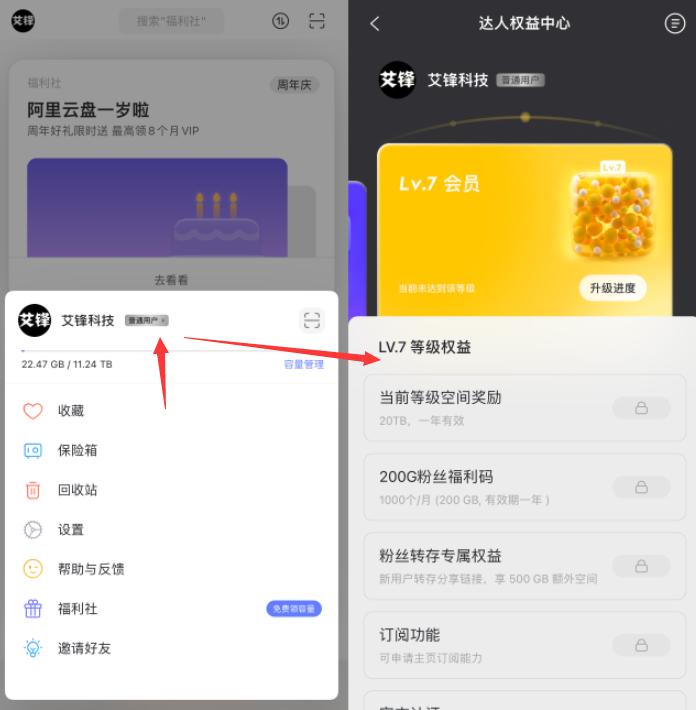This screenshot has width=696, height=710.
Task: Open 帮助与反馈
Action: point(90,569)
